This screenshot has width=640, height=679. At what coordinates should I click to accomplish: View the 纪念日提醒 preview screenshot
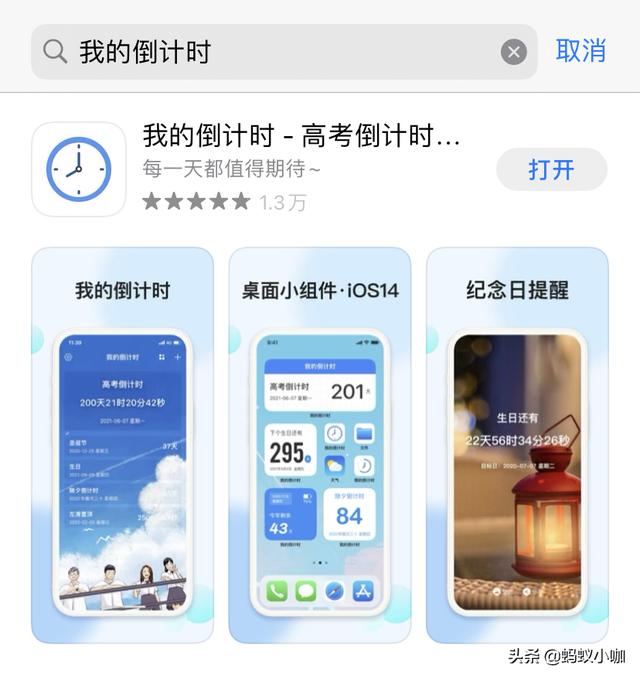click(x=517, y=445)
